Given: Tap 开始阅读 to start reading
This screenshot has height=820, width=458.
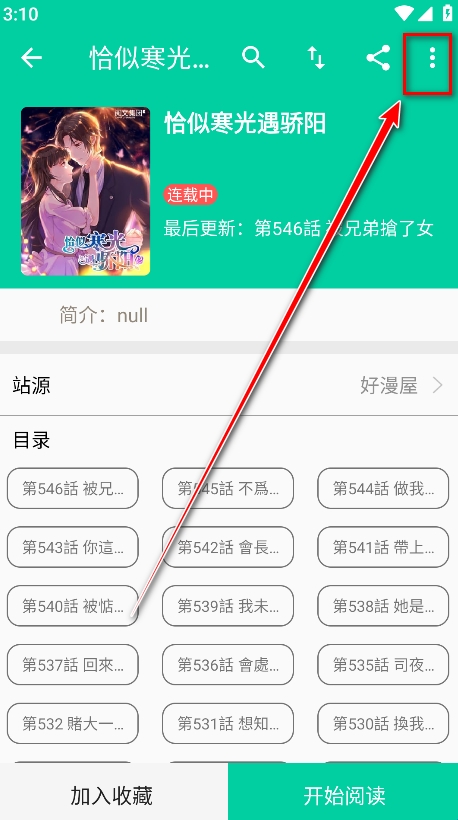Looking at the screenshot, I should (343, 792).
